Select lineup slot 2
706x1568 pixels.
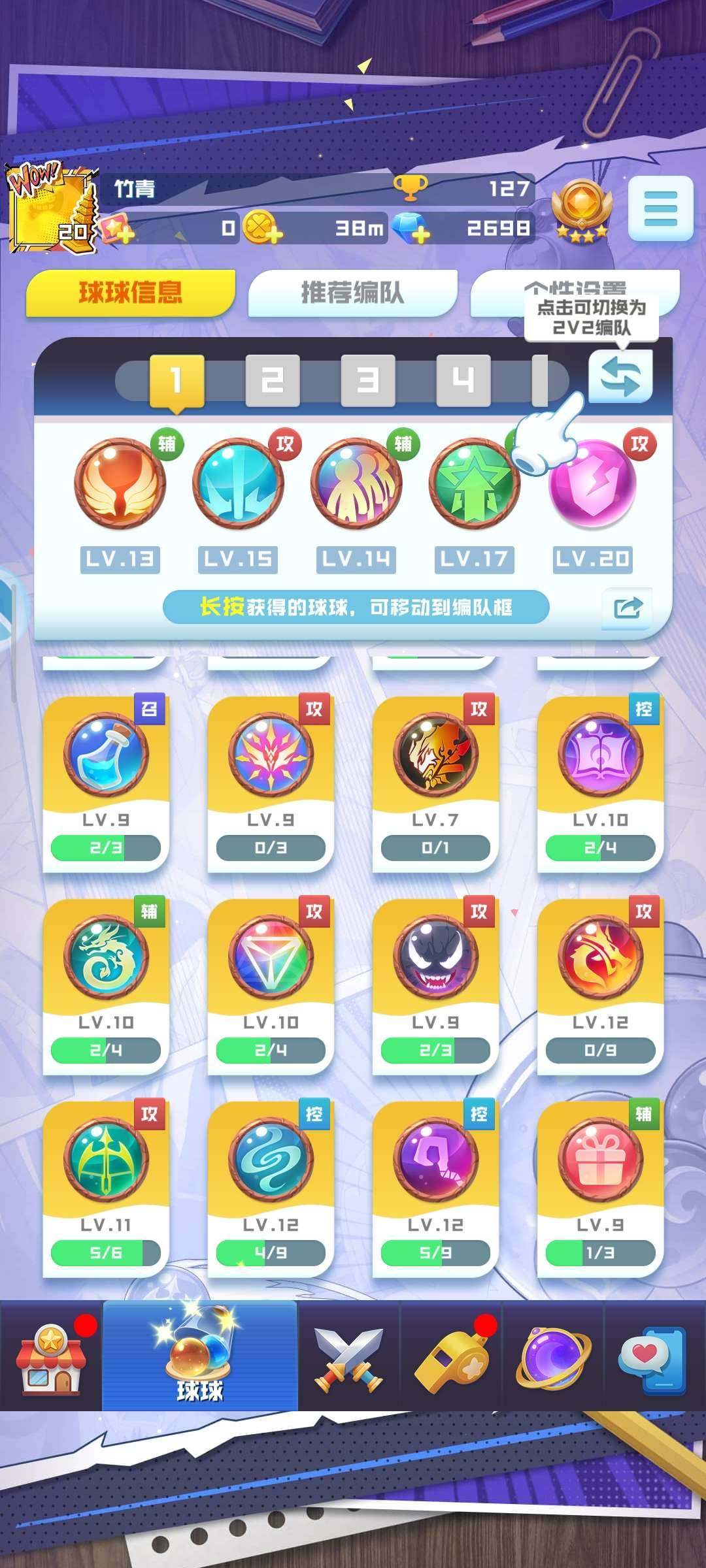(x=272, y=380)
